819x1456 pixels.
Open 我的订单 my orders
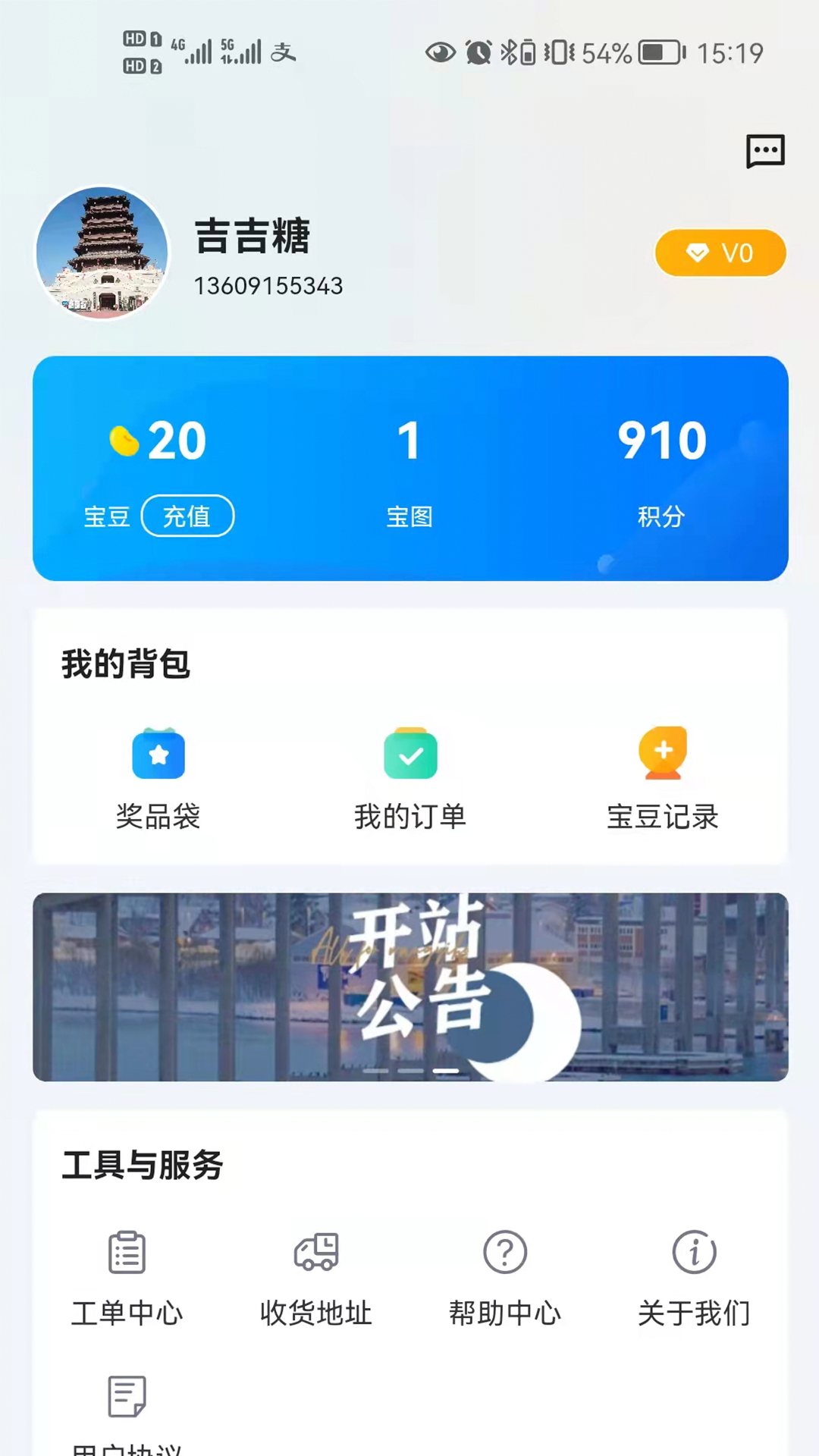410,779
